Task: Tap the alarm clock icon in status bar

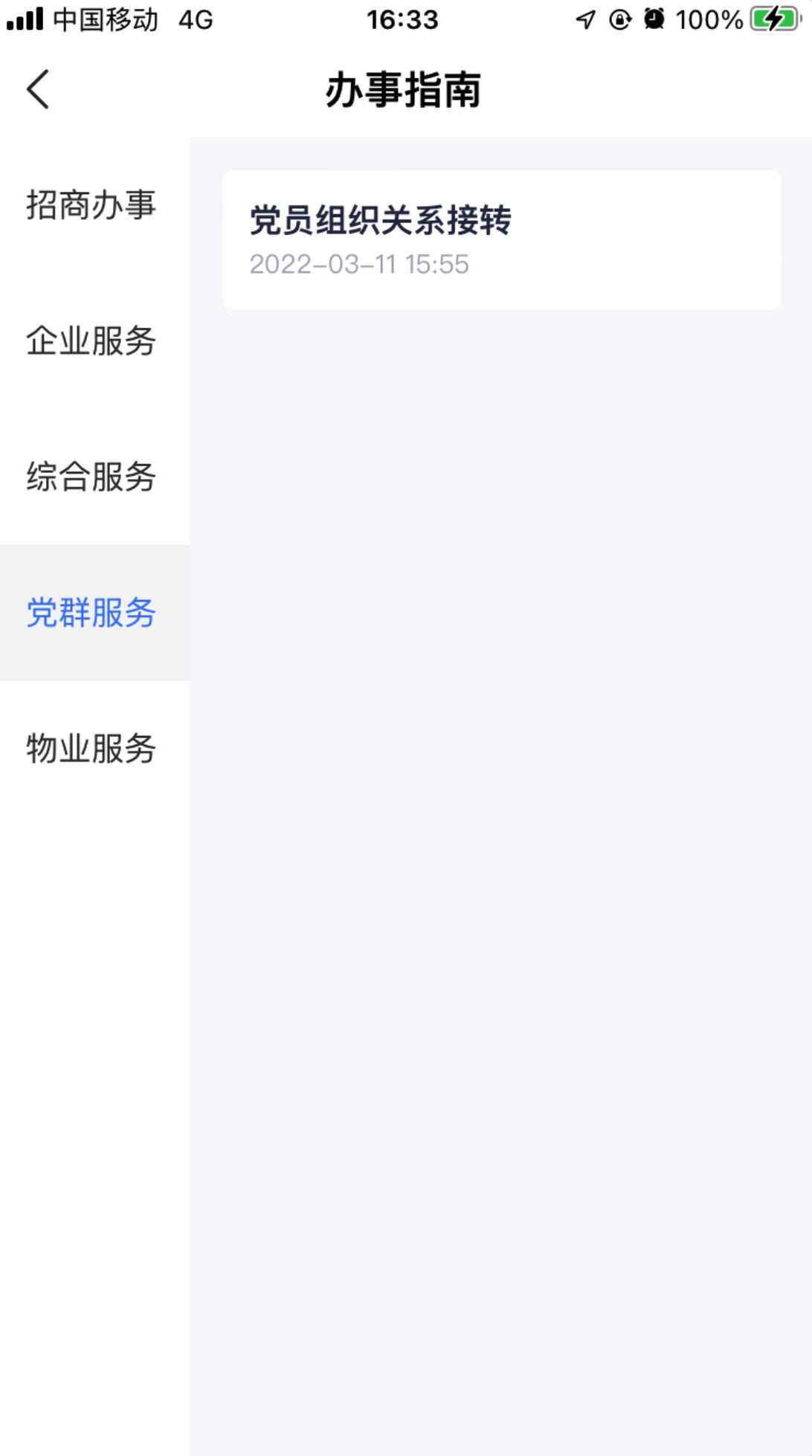Action: [653, 20]
